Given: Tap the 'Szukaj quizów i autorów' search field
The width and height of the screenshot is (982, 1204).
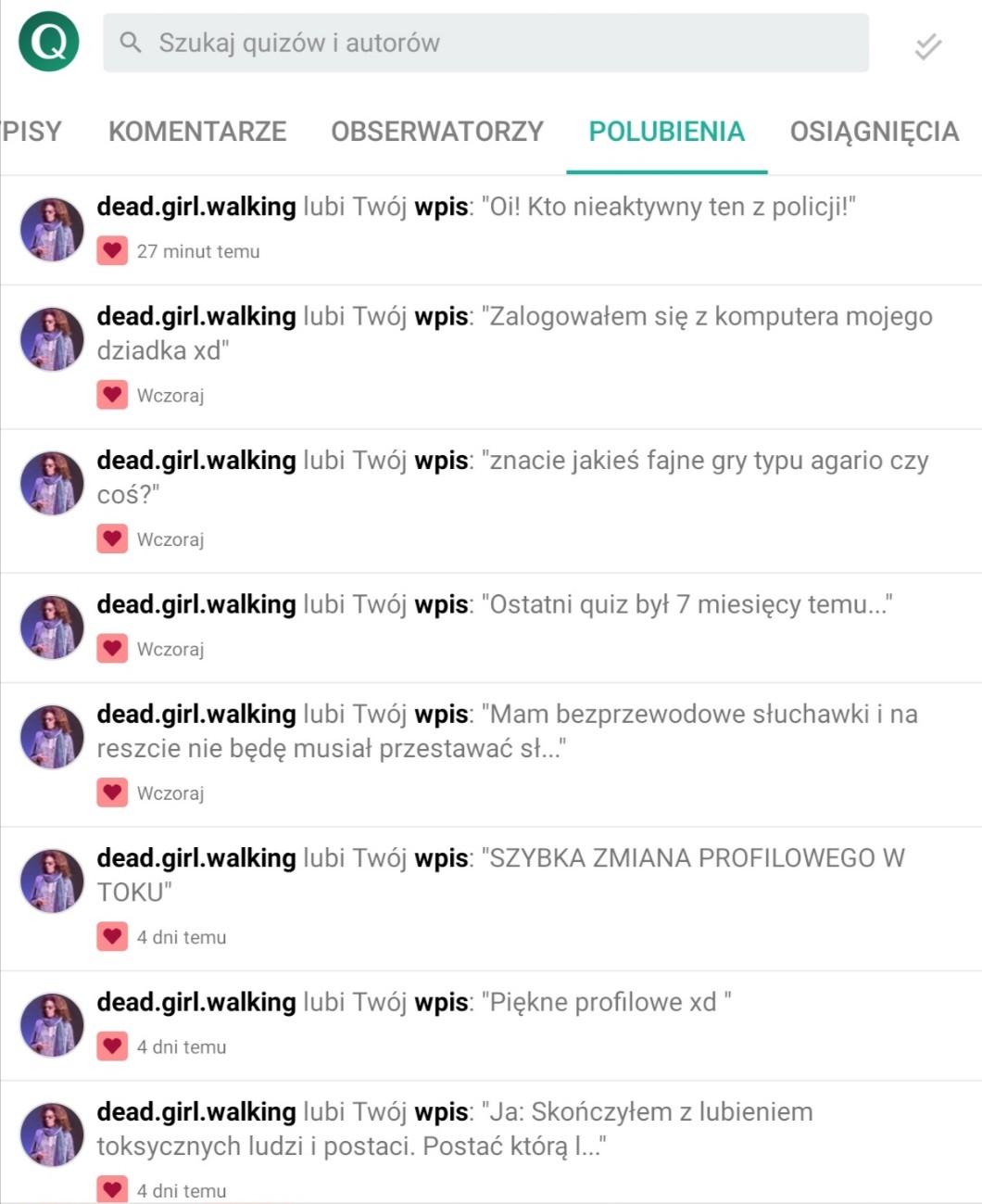Looking at the screenshot, I should coord(485,43).
